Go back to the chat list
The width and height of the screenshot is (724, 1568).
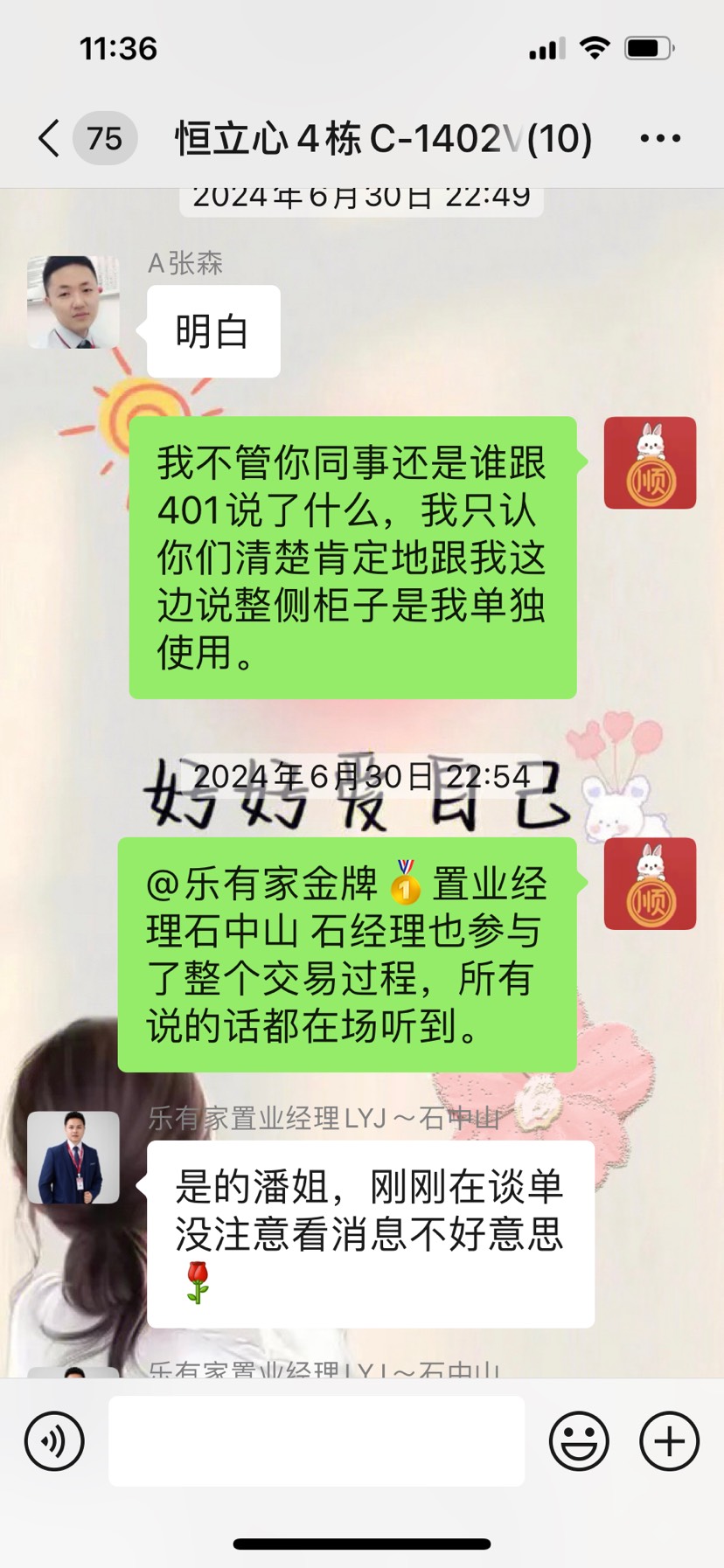[x=51, y=138]
